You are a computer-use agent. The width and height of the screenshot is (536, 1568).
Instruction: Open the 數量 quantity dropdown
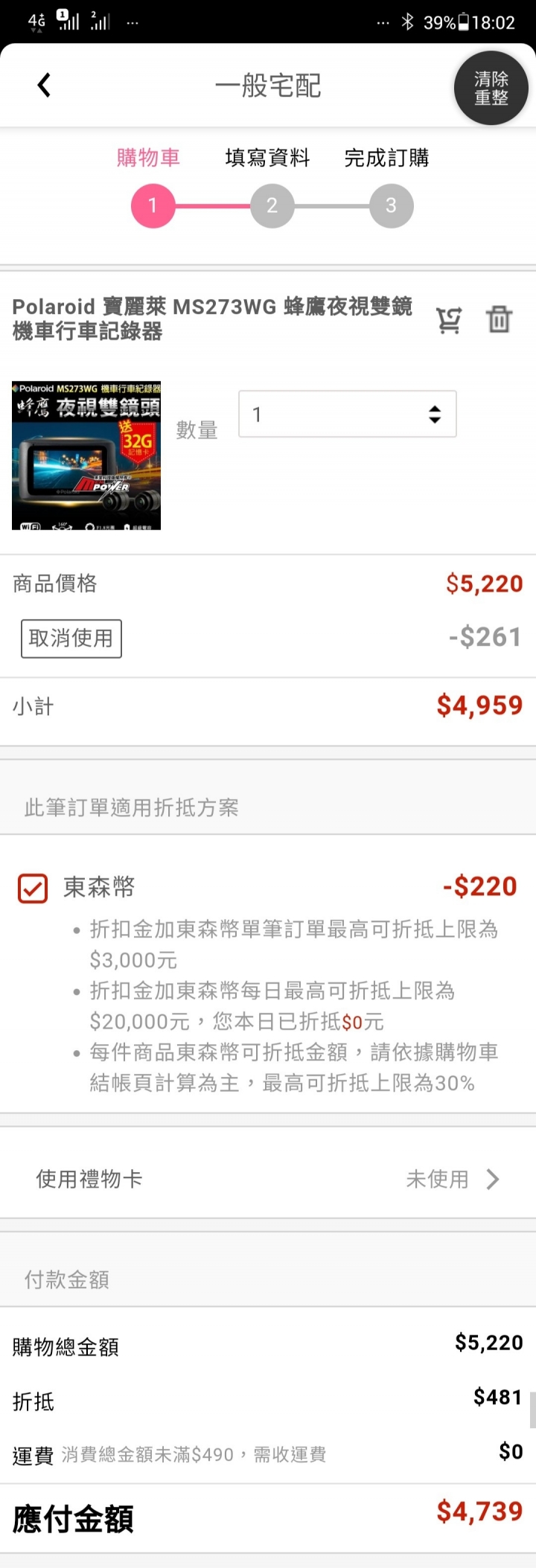point(347,415)
